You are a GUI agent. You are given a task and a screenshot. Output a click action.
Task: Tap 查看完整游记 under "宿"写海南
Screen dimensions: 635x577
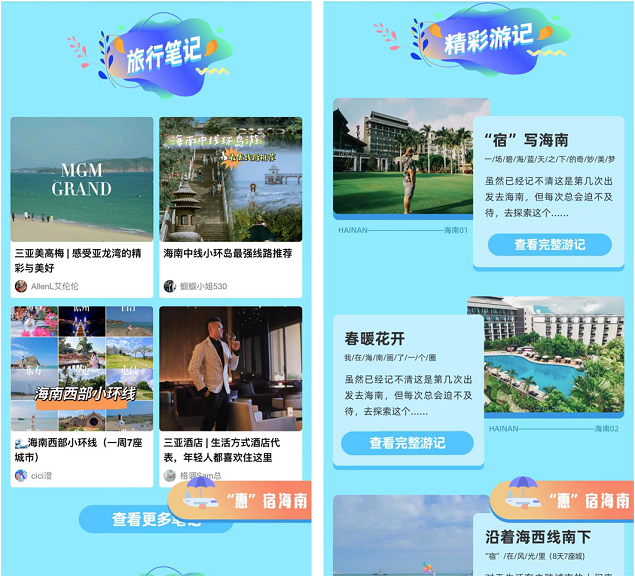pyautogui.click(x=549, y=244)
